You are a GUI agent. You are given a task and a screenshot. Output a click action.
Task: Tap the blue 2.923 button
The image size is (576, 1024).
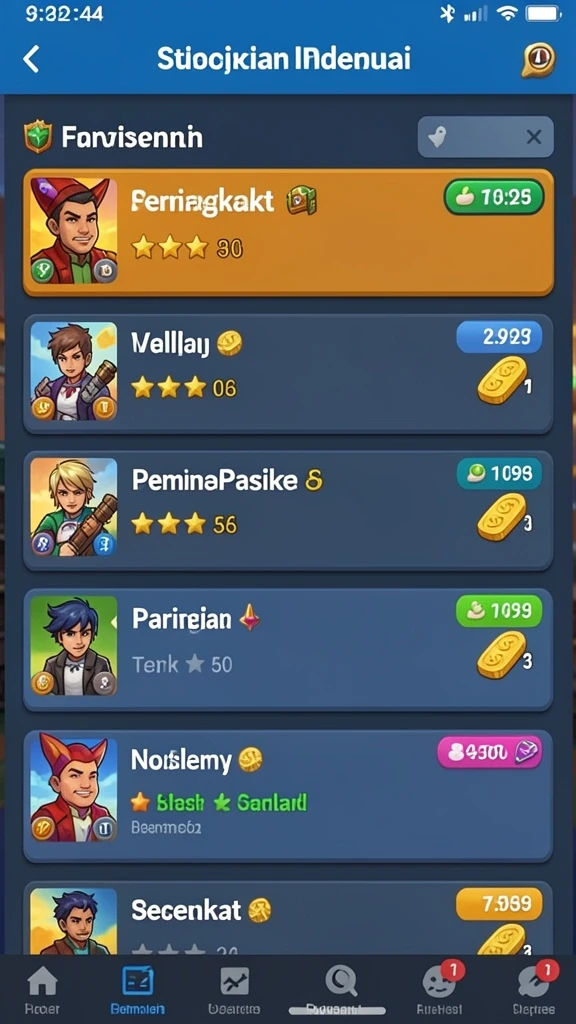point(499,337)
